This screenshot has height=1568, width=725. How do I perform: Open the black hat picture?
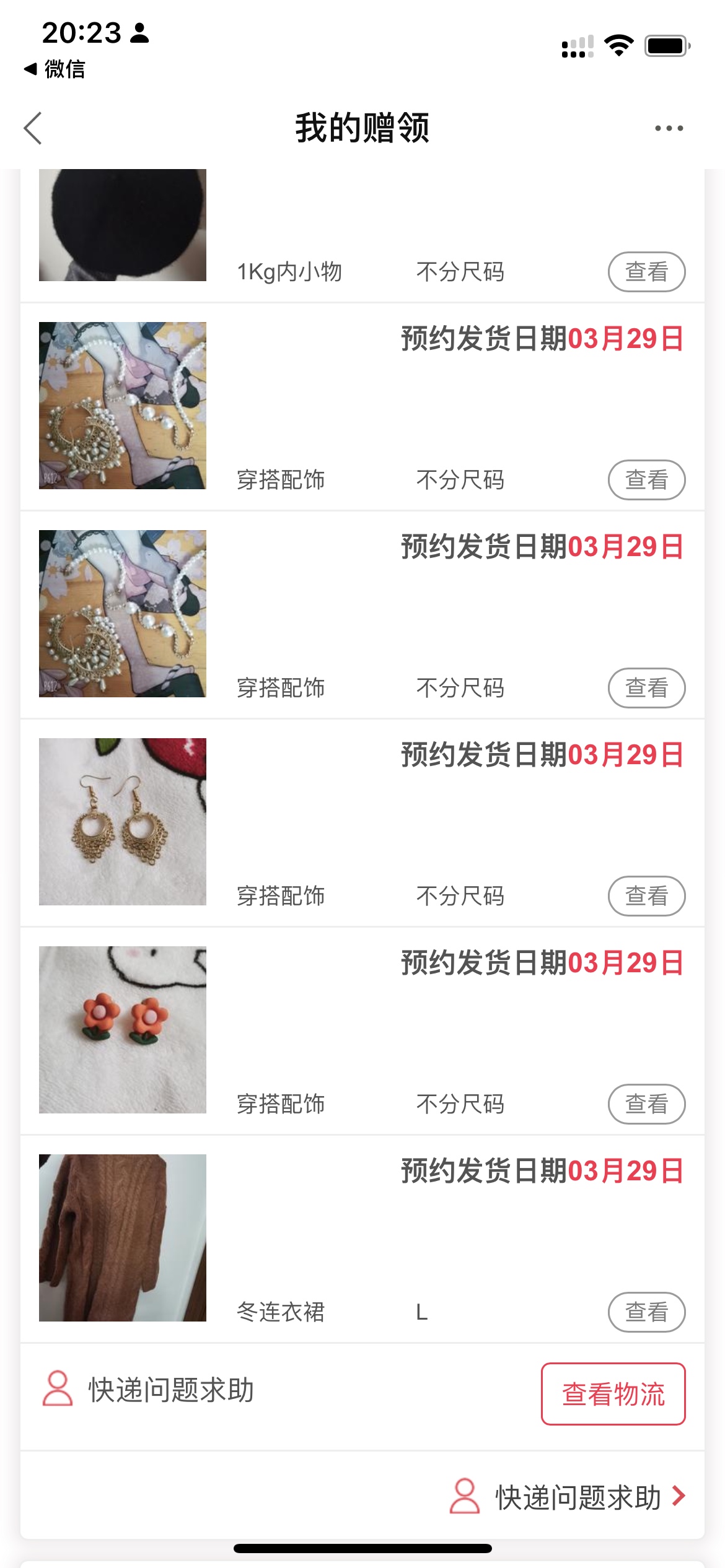coord(123,225)
